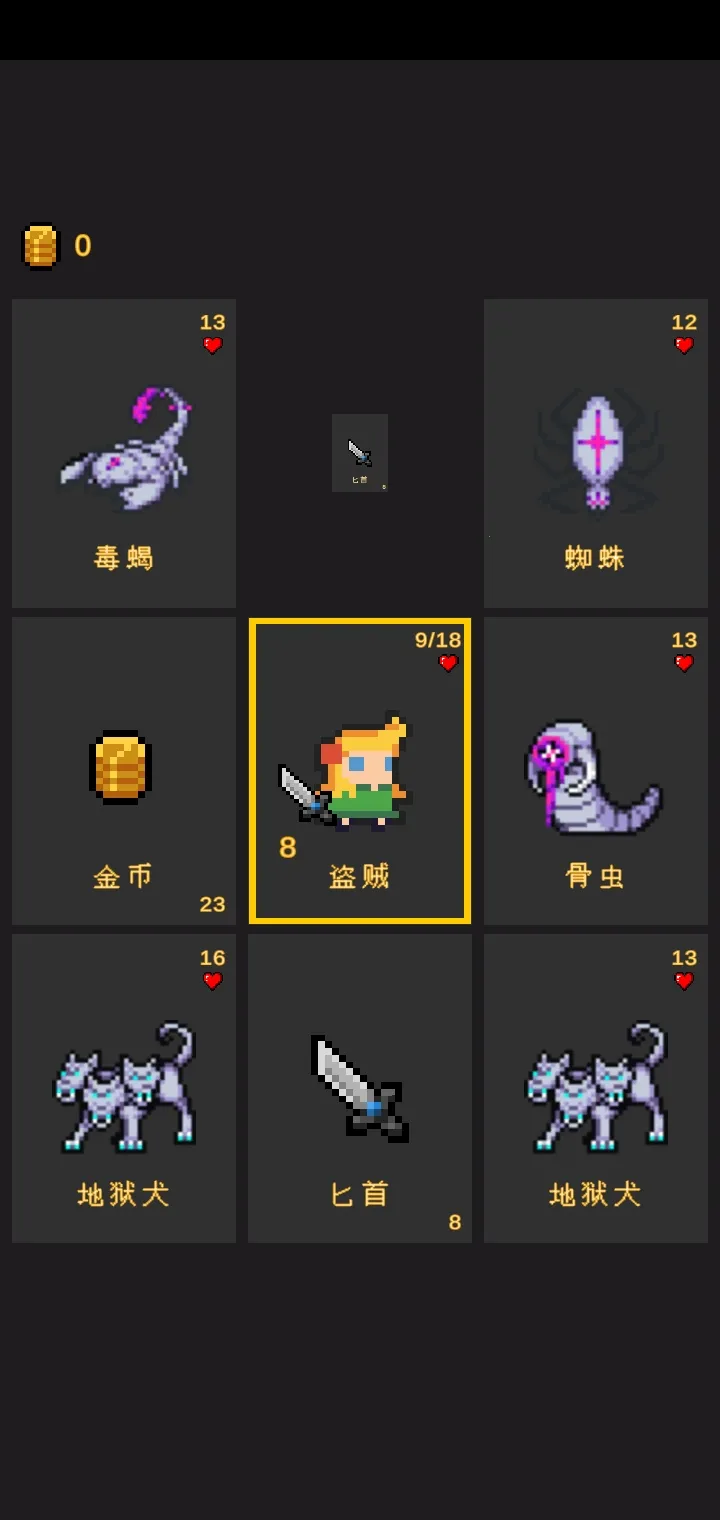
Task: Select the 盗贼 thief hero card
Action: 360,770
